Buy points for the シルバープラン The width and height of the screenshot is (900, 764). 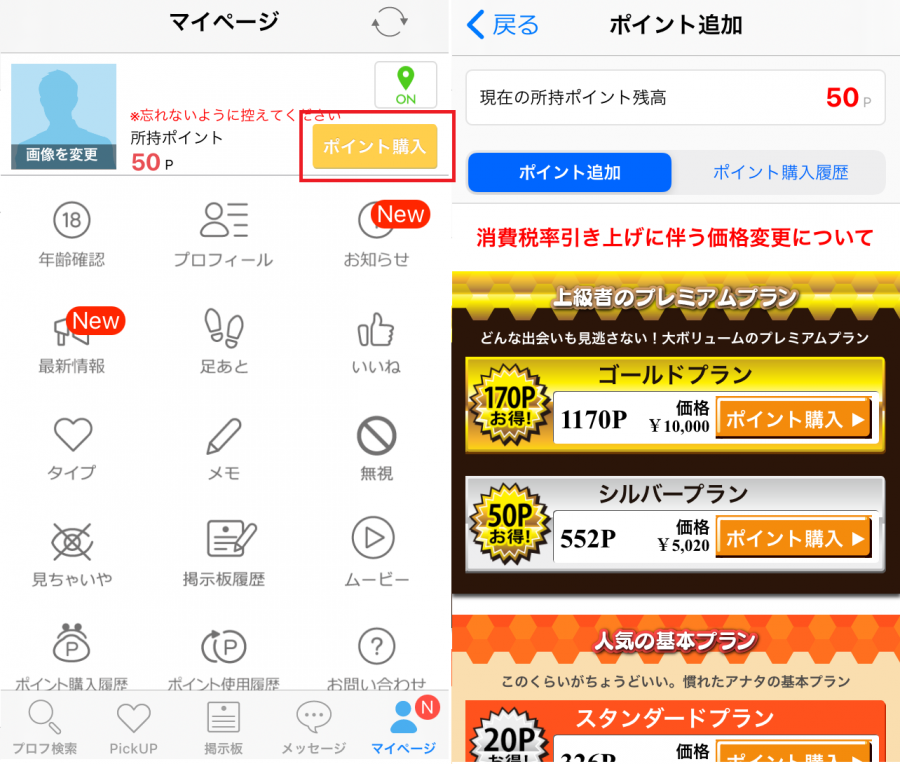pos(794,538)
